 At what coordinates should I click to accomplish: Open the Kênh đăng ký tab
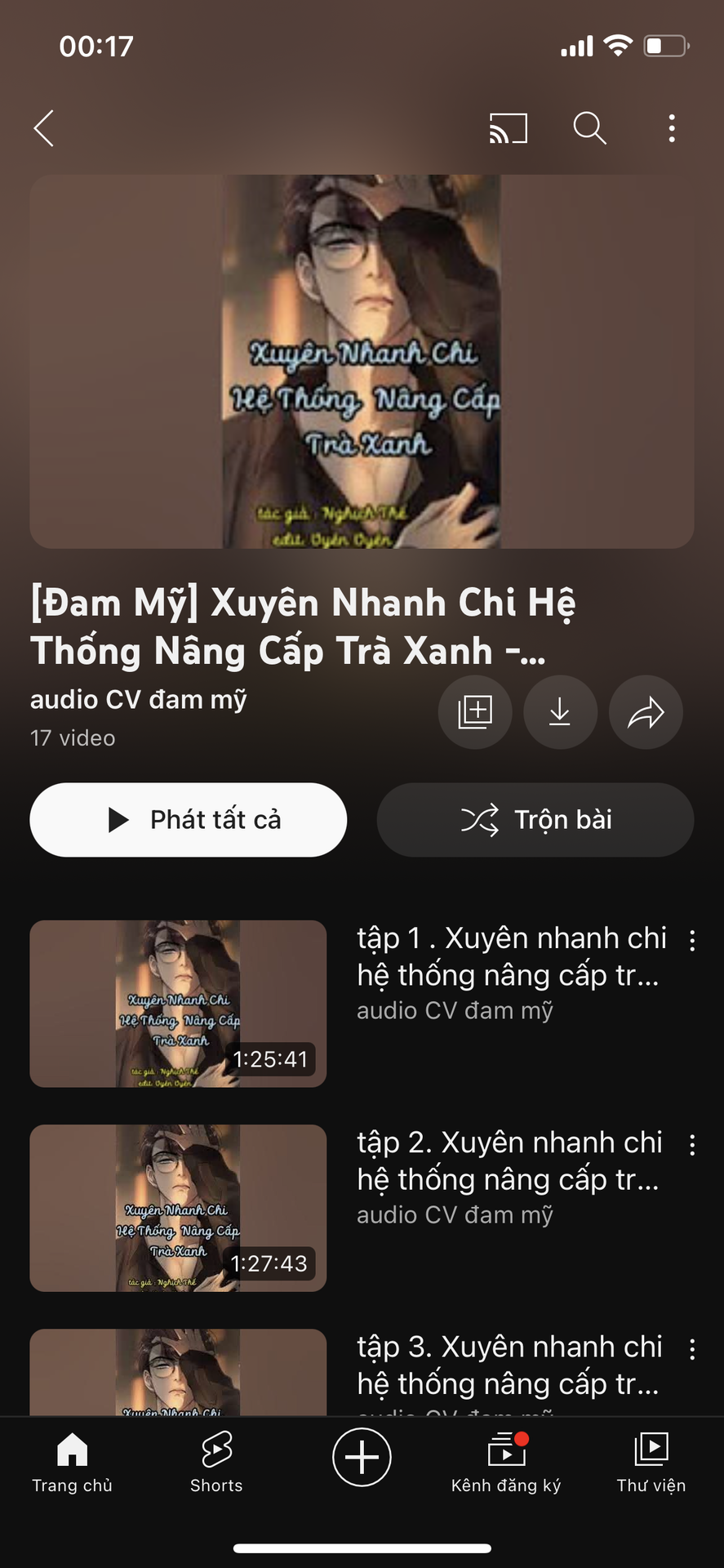pos(506,1462)
